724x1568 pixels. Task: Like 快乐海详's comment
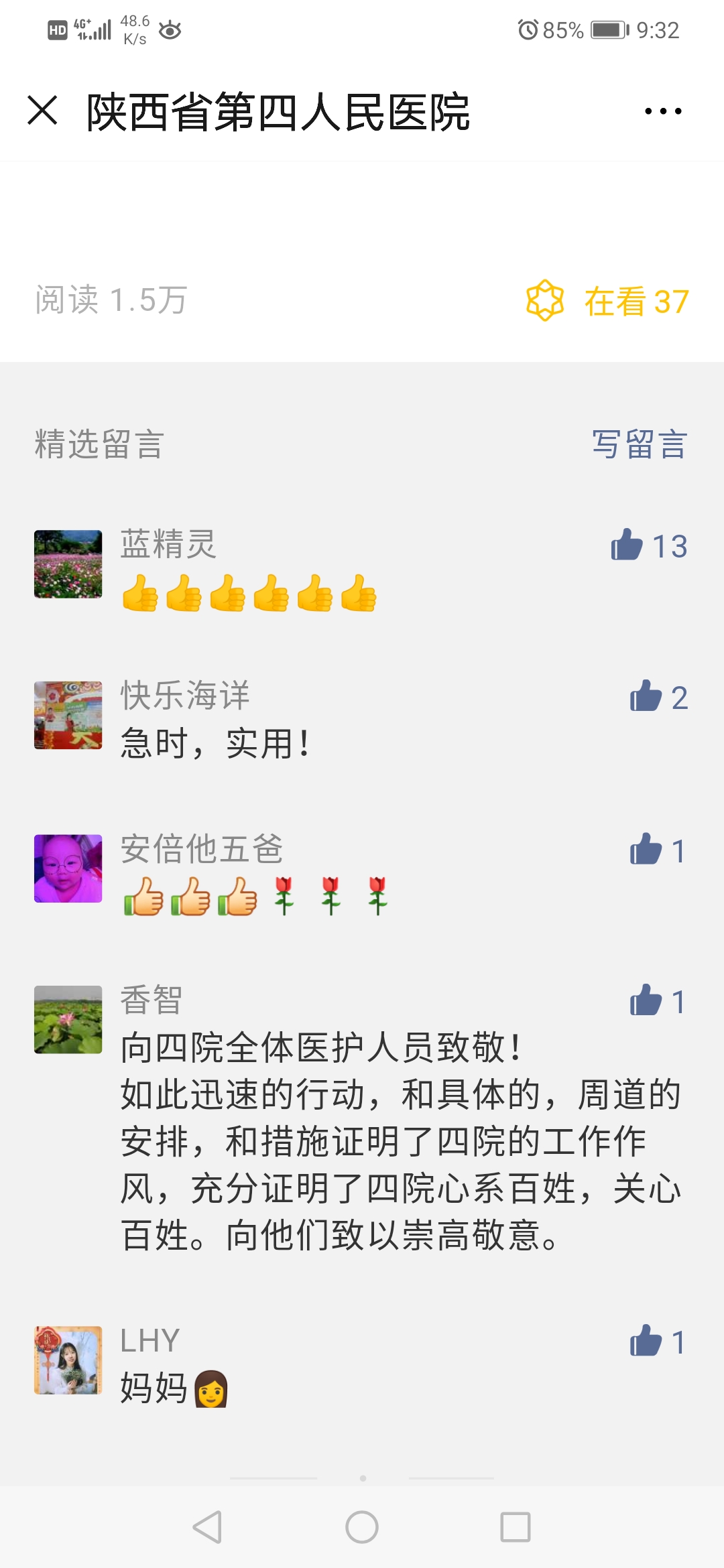pyautogui.click(x=646, y=696)
